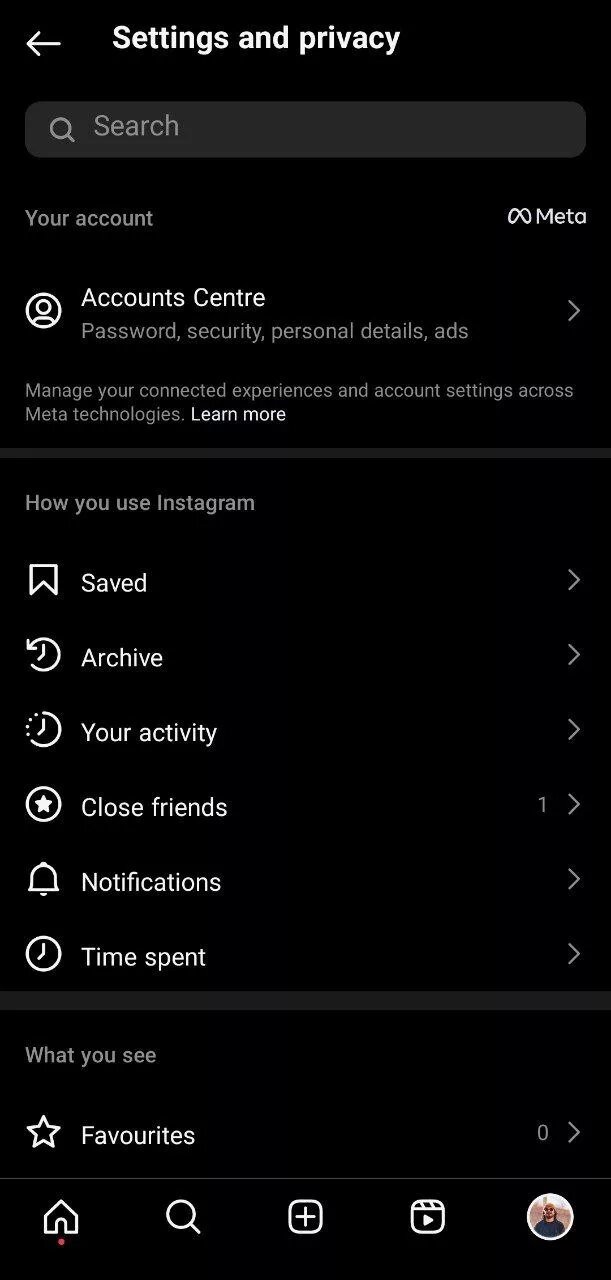Screen dimensions: 611x1280
Task: Follow the Learn more link
Action: coord(238,414)
